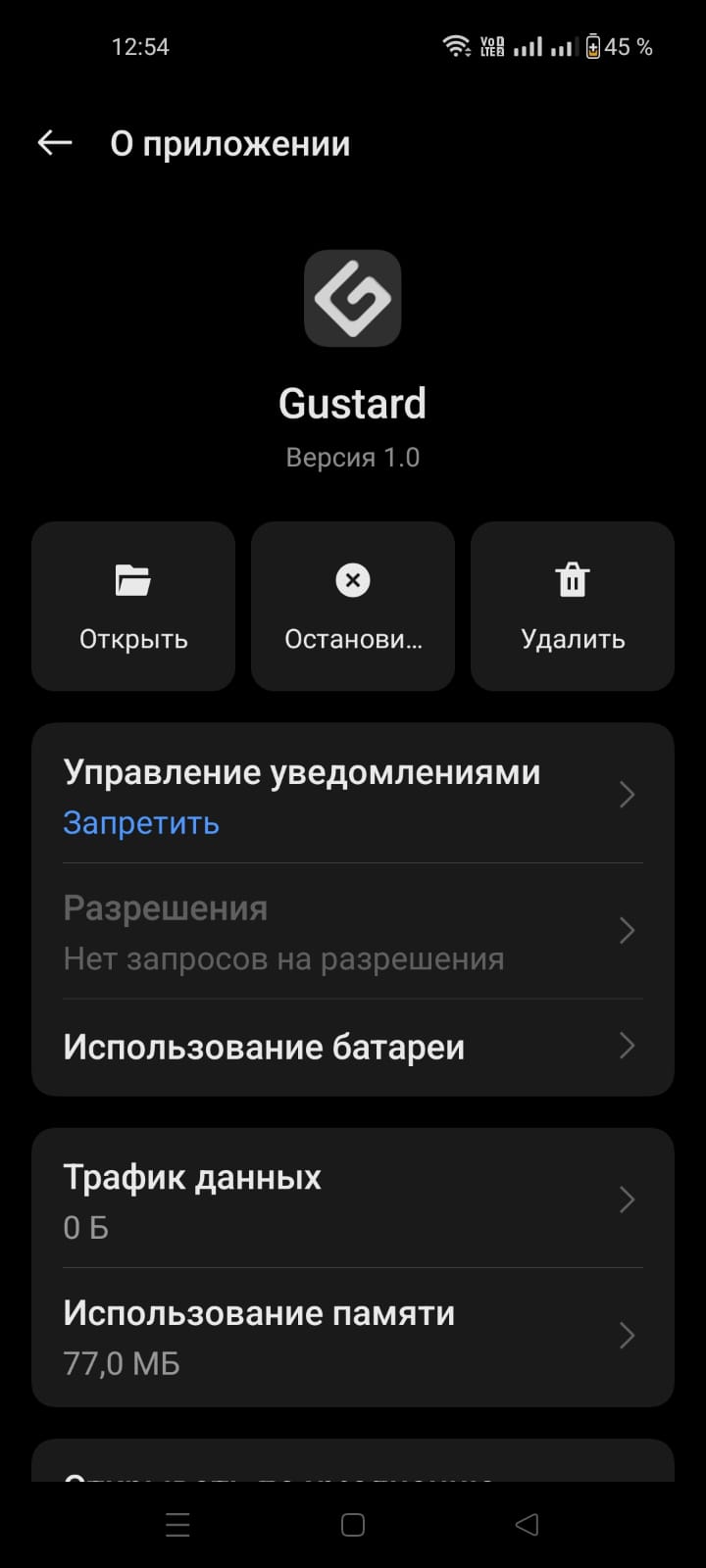Uninstall Gustard with the Удалить button
Image resolution: width=706 pixels, height=1568 pixels.
(x=573, y=606)
